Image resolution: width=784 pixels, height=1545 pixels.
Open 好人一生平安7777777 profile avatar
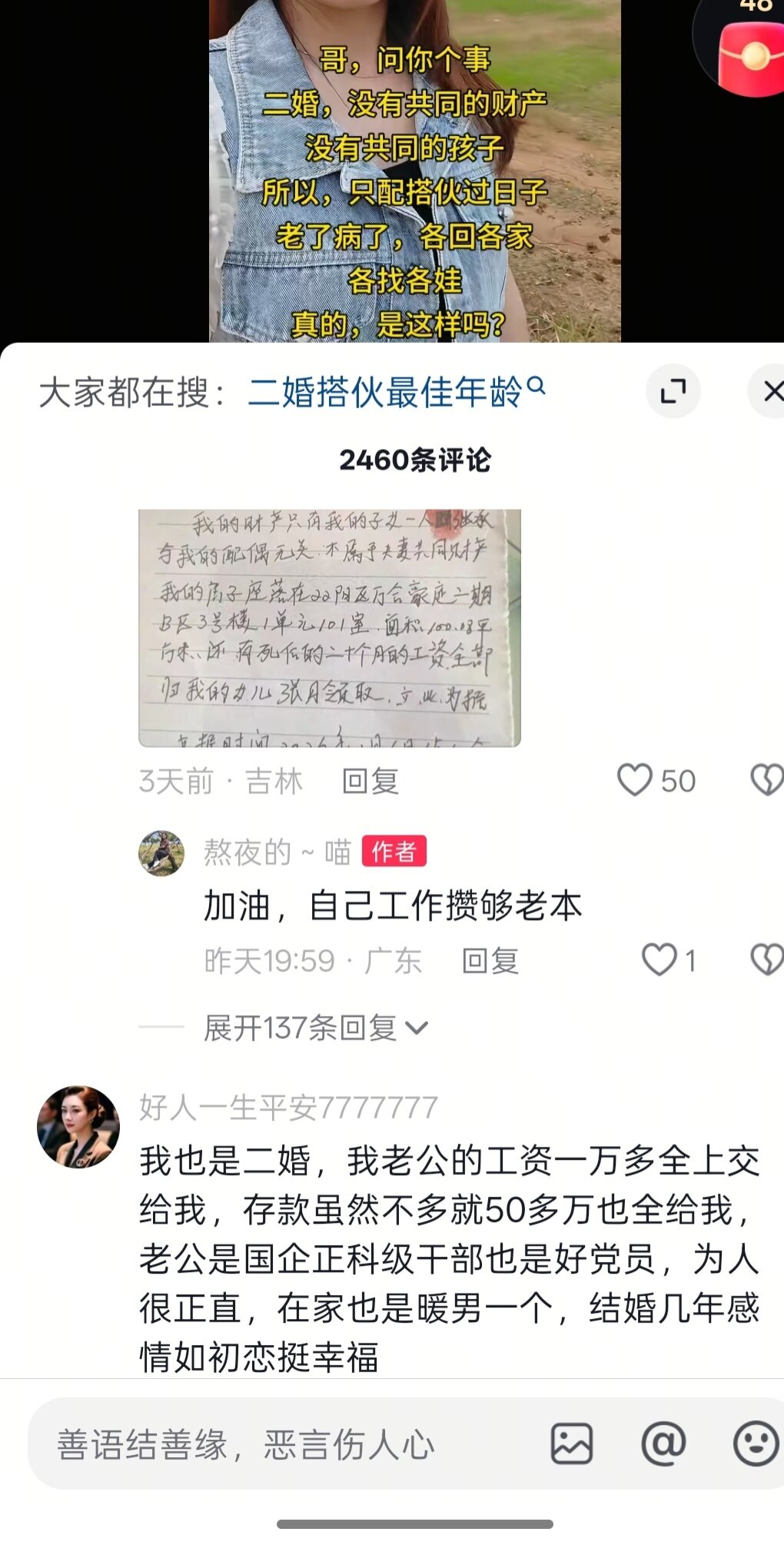point(78,1127)
